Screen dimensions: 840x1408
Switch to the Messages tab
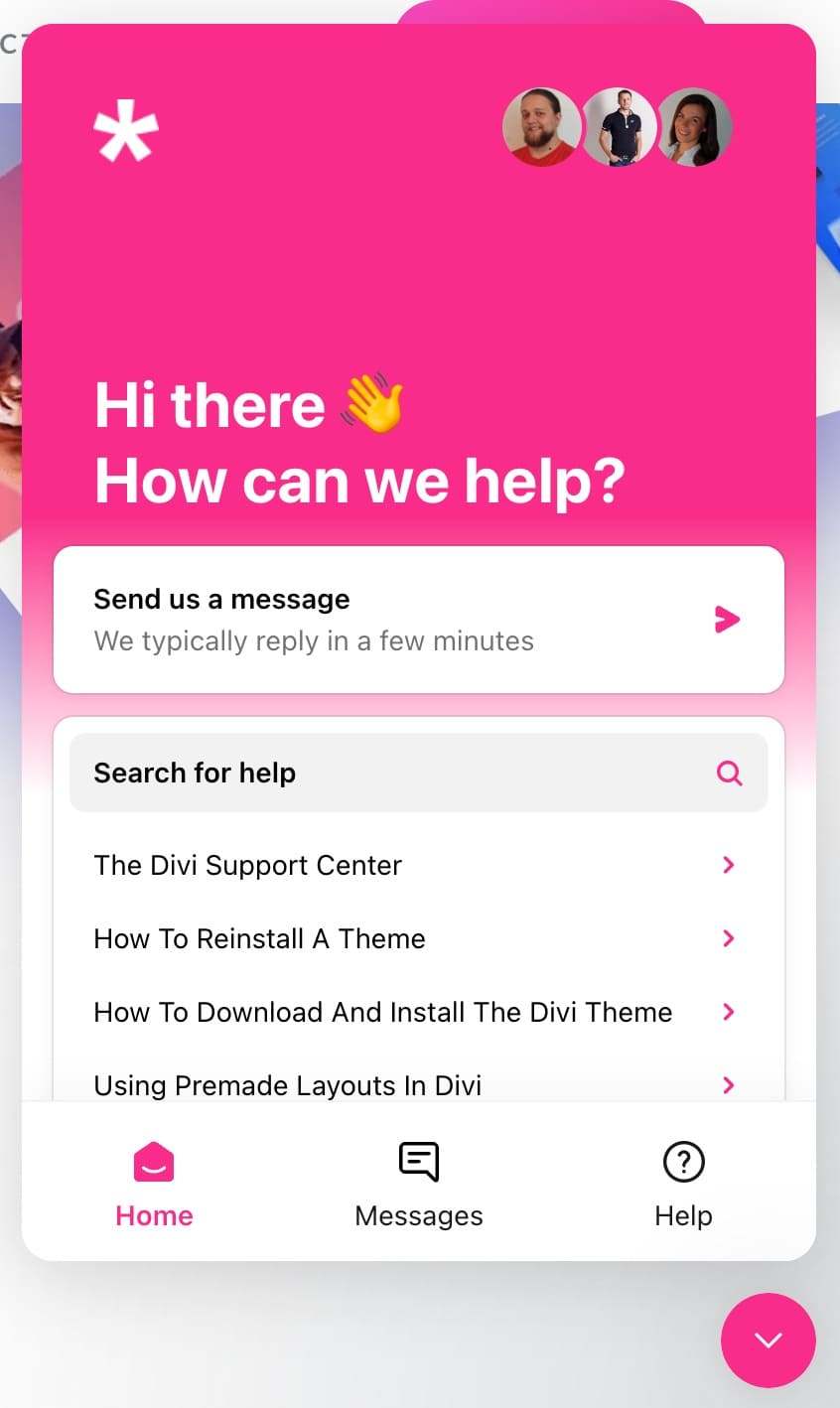[418, 1183]
